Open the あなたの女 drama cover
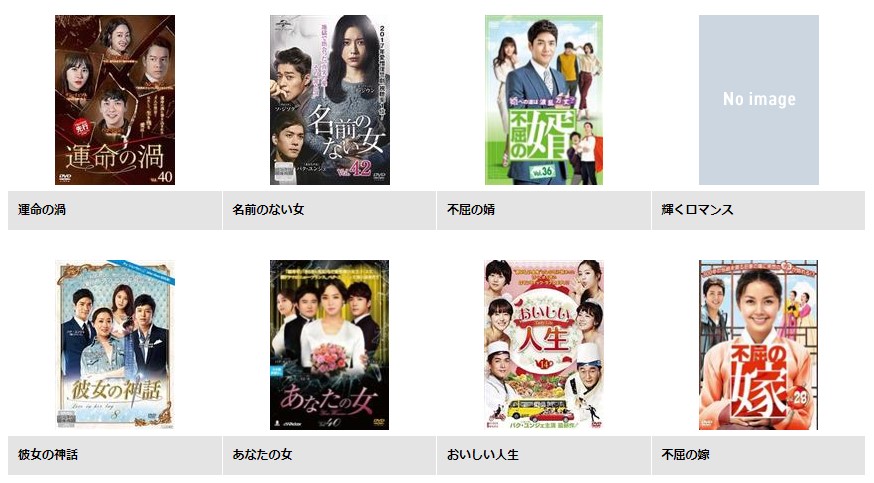 click(x=329, y=345)
